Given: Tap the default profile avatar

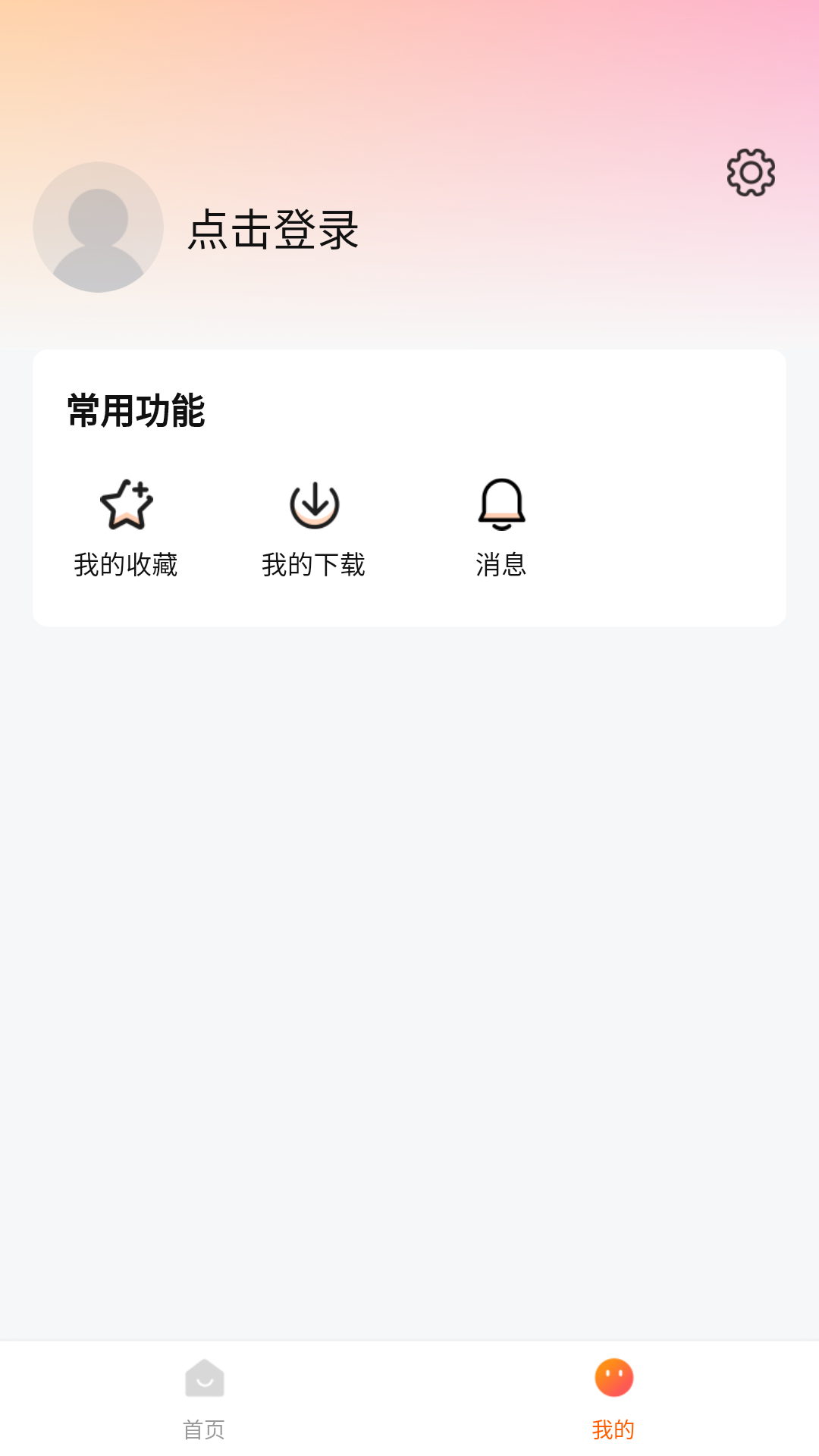Looking at the screenshot, I should click(99, 227).
